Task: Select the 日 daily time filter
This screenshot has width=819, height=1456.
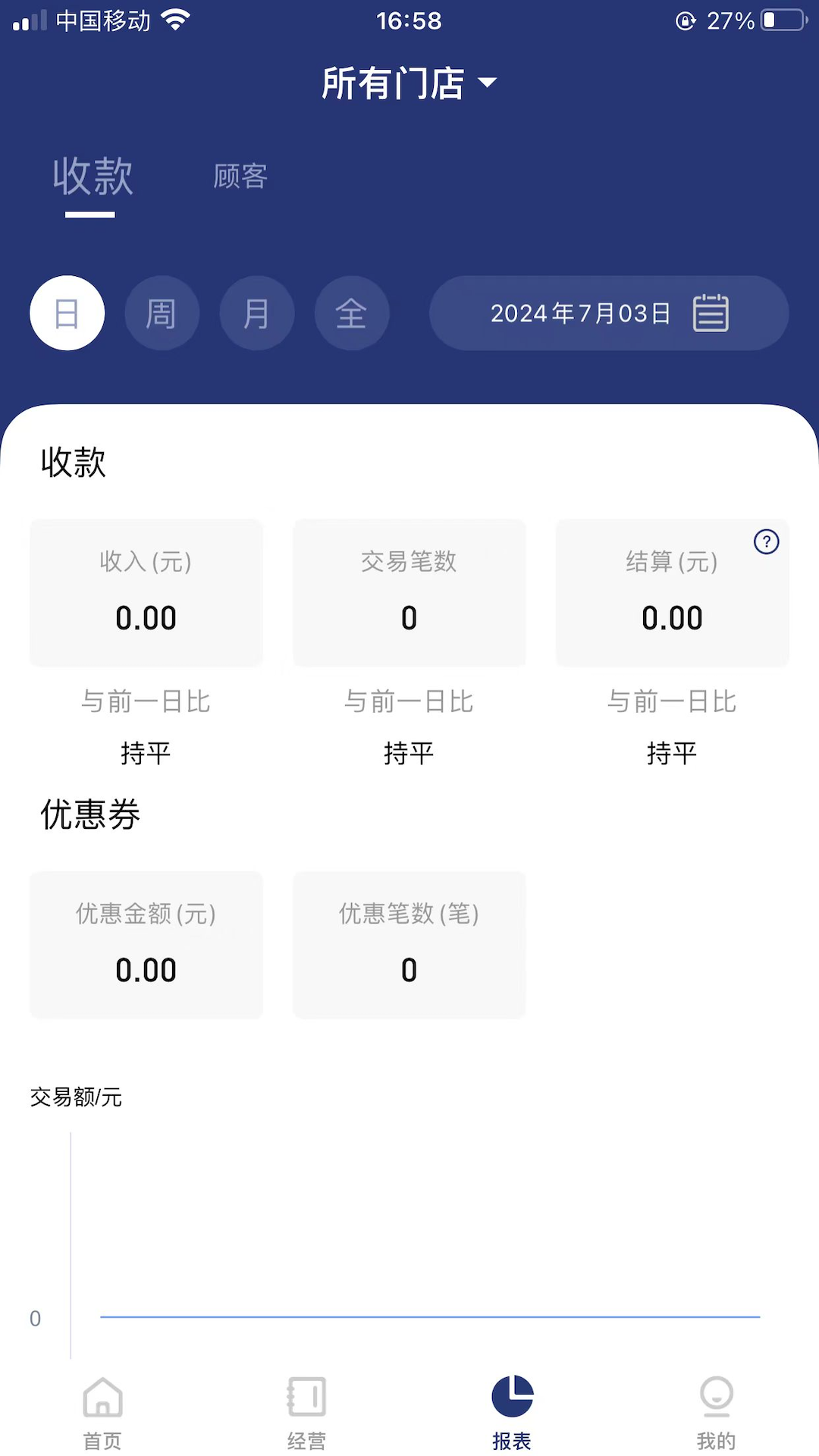Action: click(67, 313)
